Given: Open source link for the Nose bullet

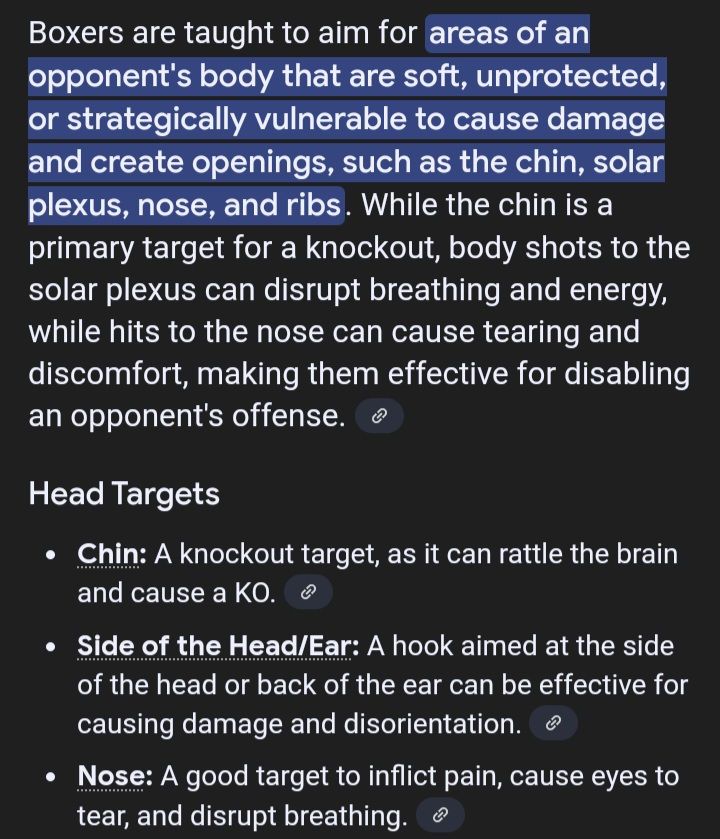Looking at the screenshot, I should click(x=439, y=816).
